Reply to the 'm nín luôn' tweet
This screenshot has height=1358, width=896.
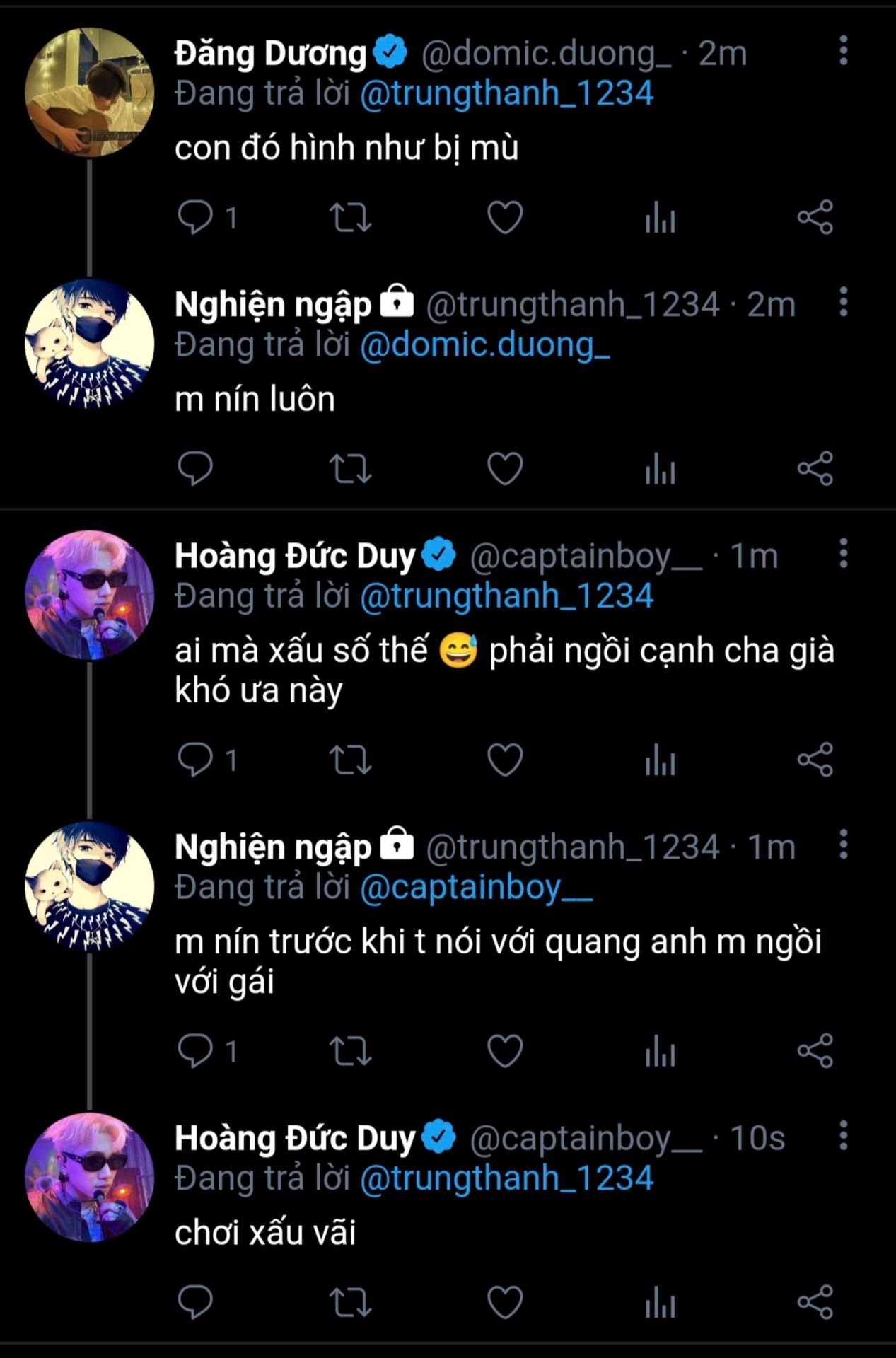[195, 468]
